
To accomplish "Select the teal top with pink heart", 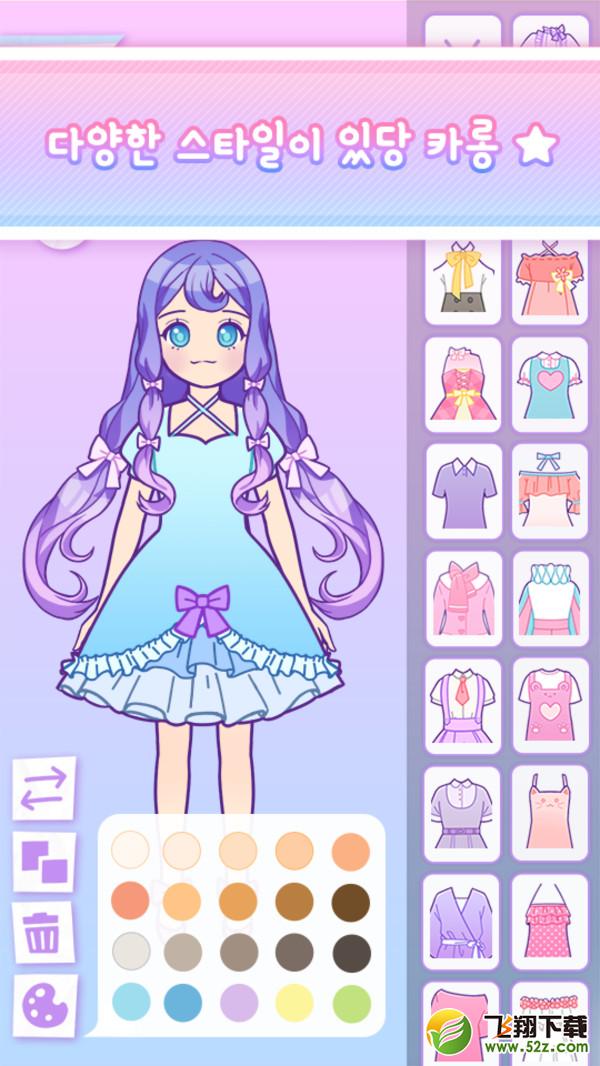I will click(550, 385).
